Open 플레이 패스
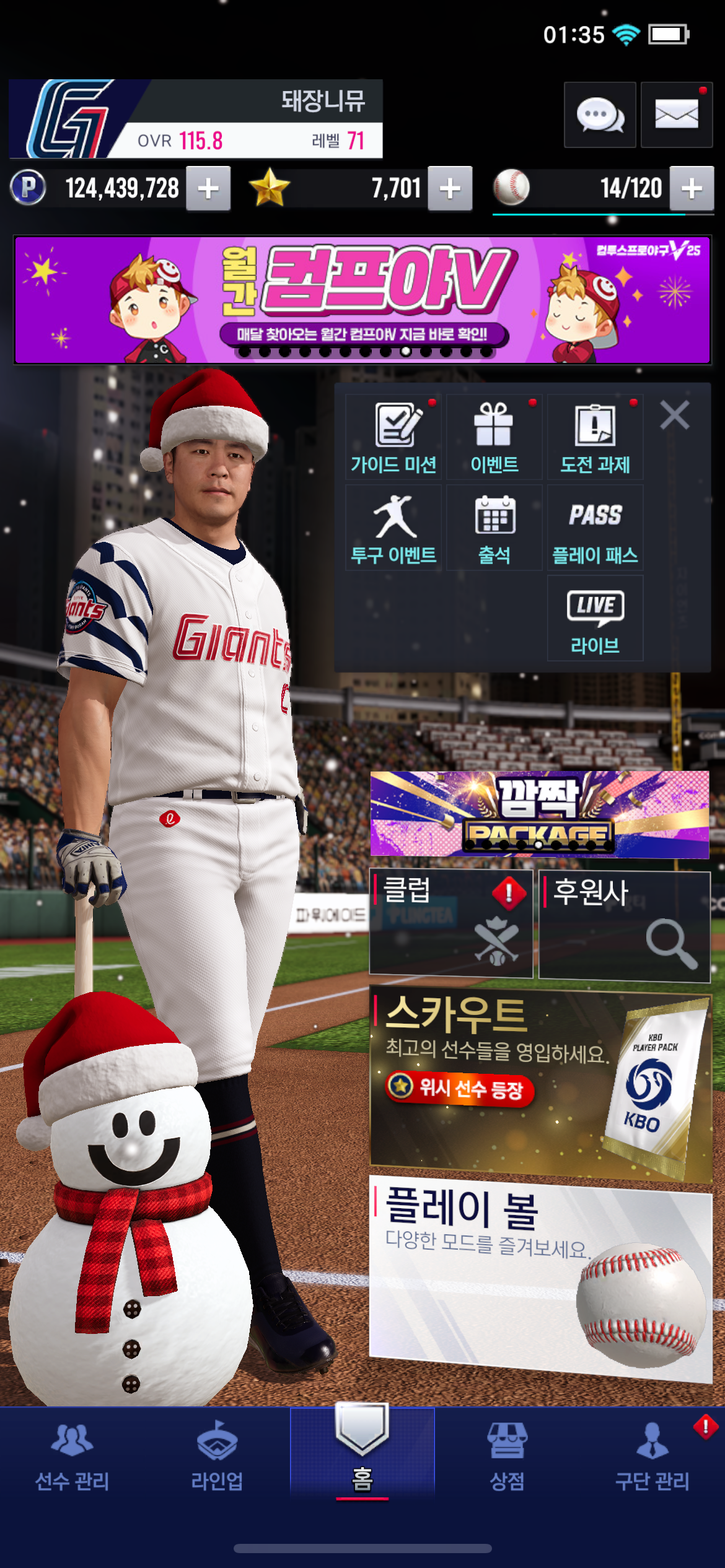 595,528
